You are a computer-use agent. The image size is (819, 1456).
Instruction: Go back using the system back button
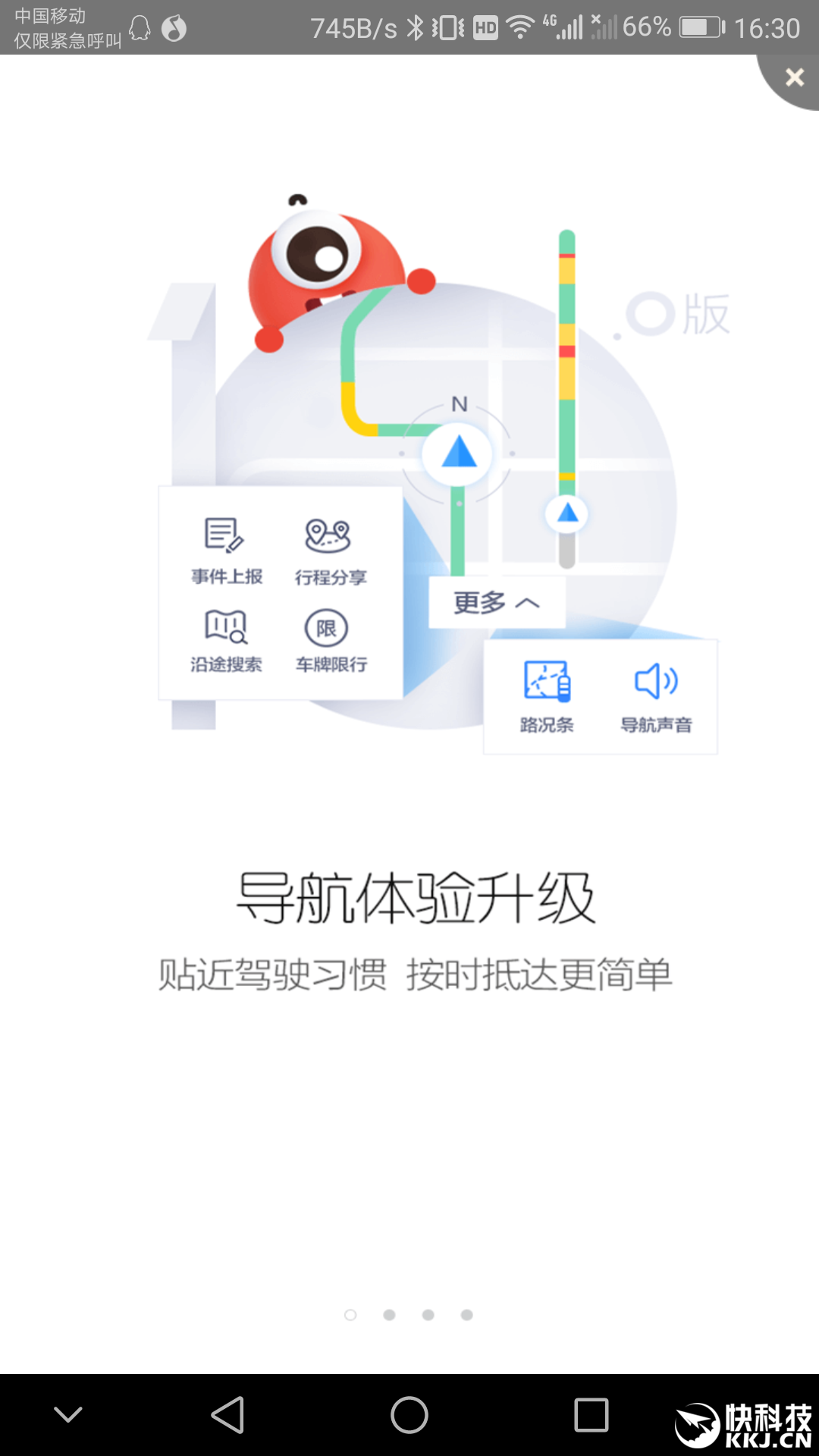coord(227,1415)
